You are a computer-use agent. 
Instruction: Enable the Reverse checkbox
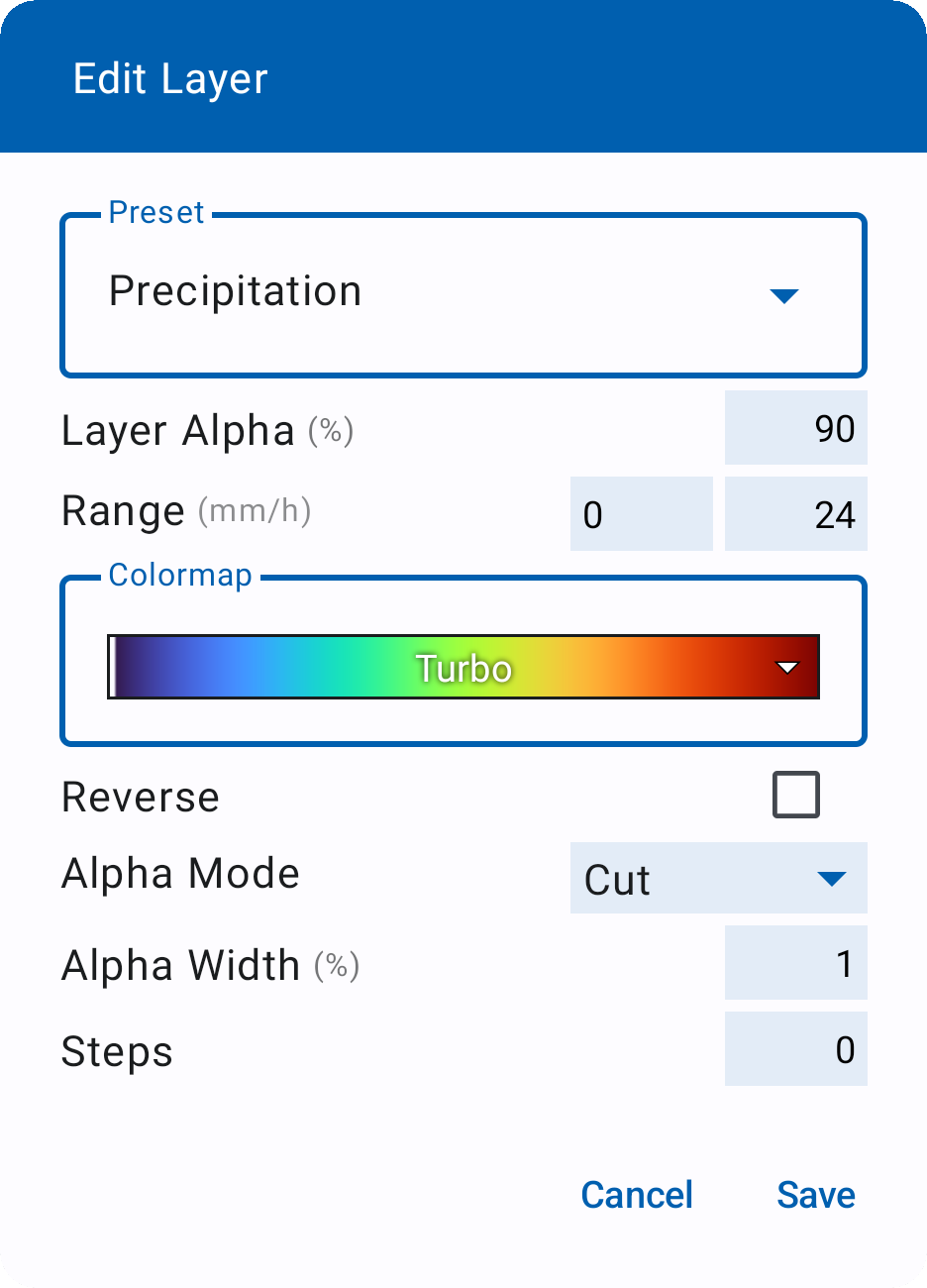pos(795,794)
